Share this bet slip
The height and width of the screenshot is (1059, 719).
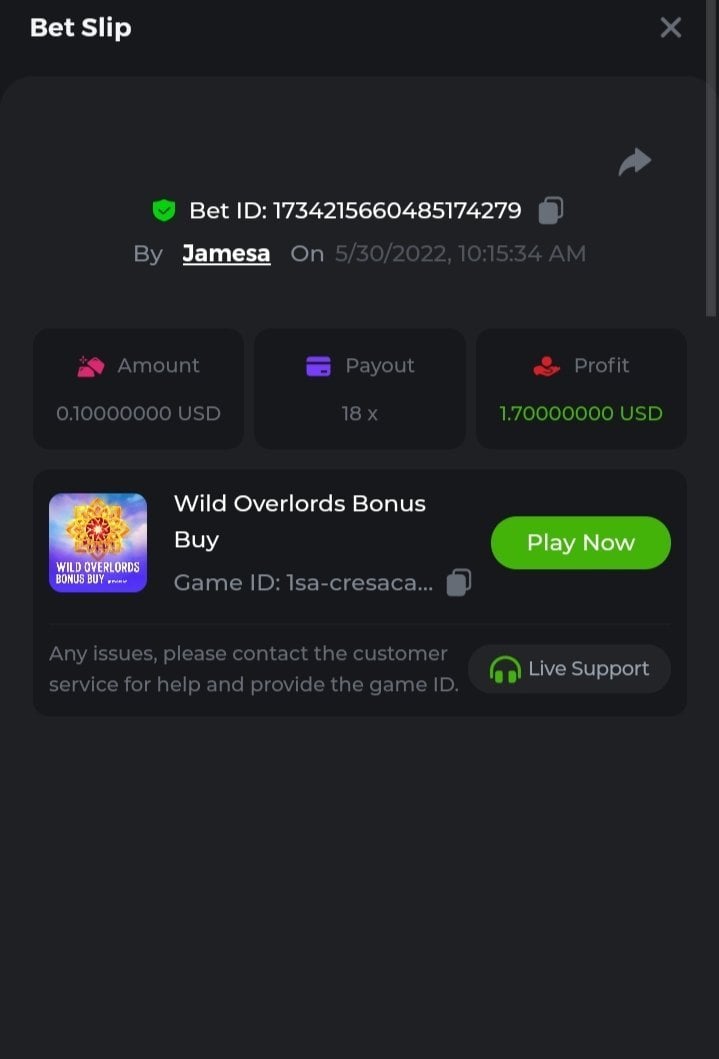[x=634, y=162]
